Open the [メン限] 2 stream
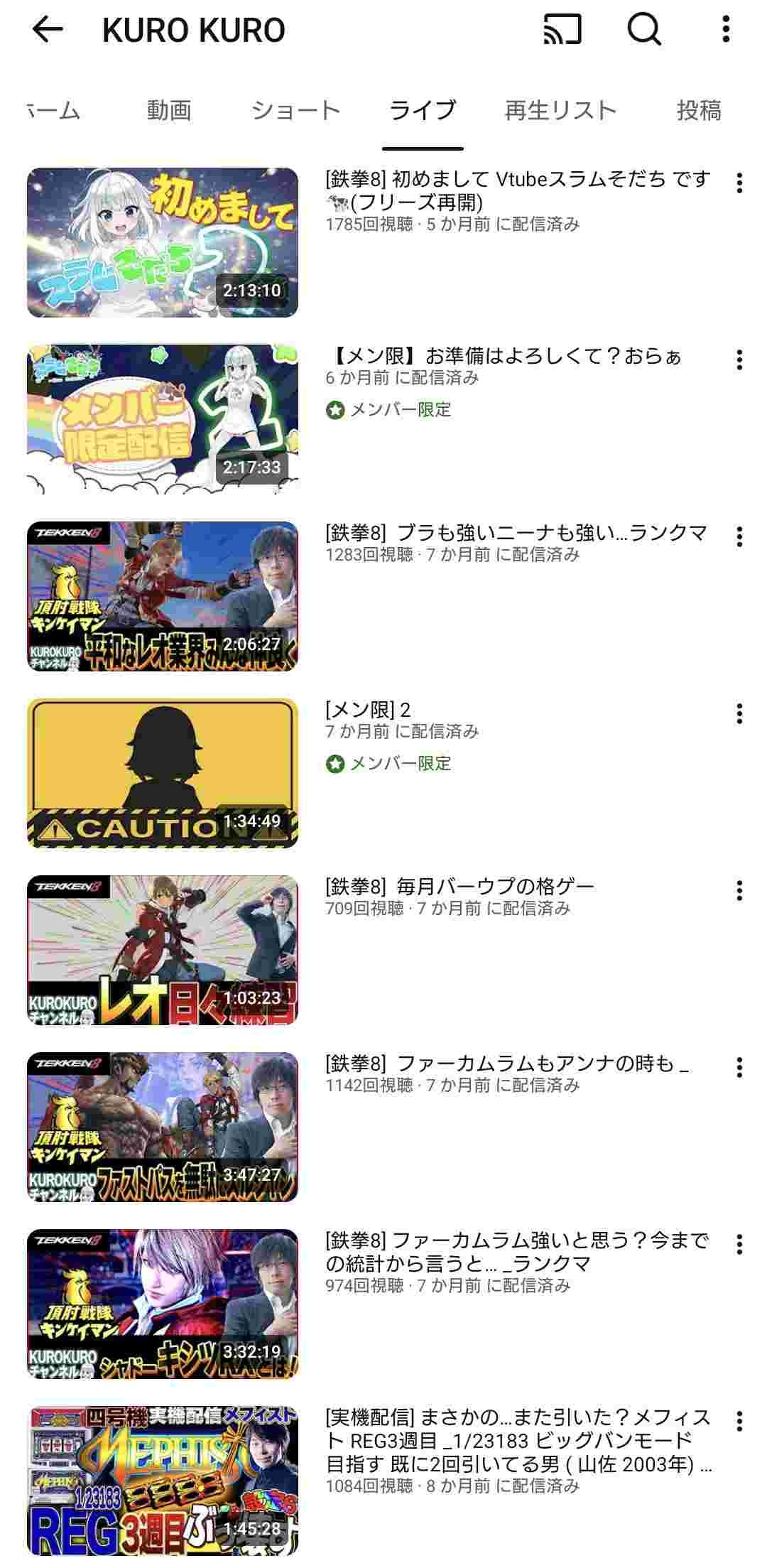Viewport: 767px width, 1568px height. point(163,773)
